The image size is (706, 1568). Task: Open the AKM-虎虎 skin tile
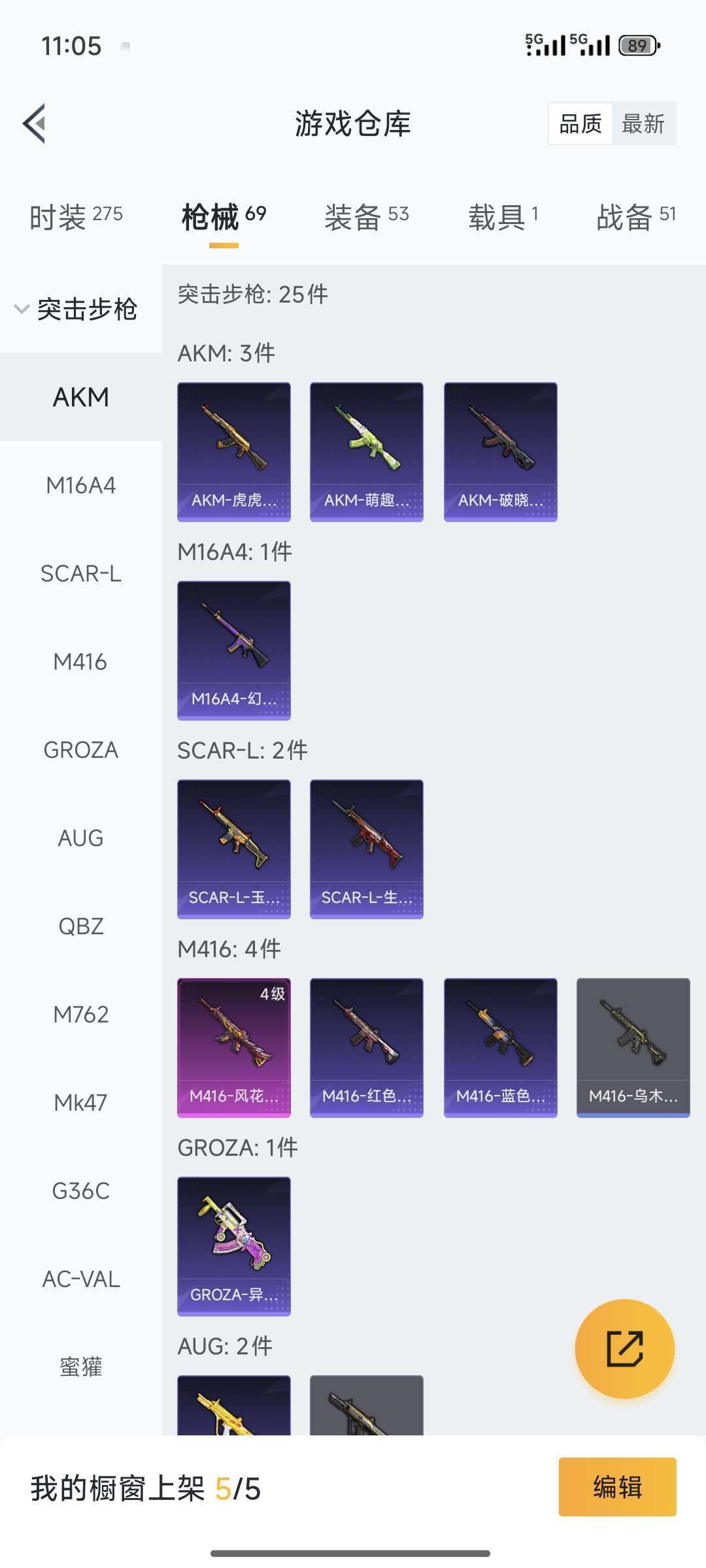234,452
